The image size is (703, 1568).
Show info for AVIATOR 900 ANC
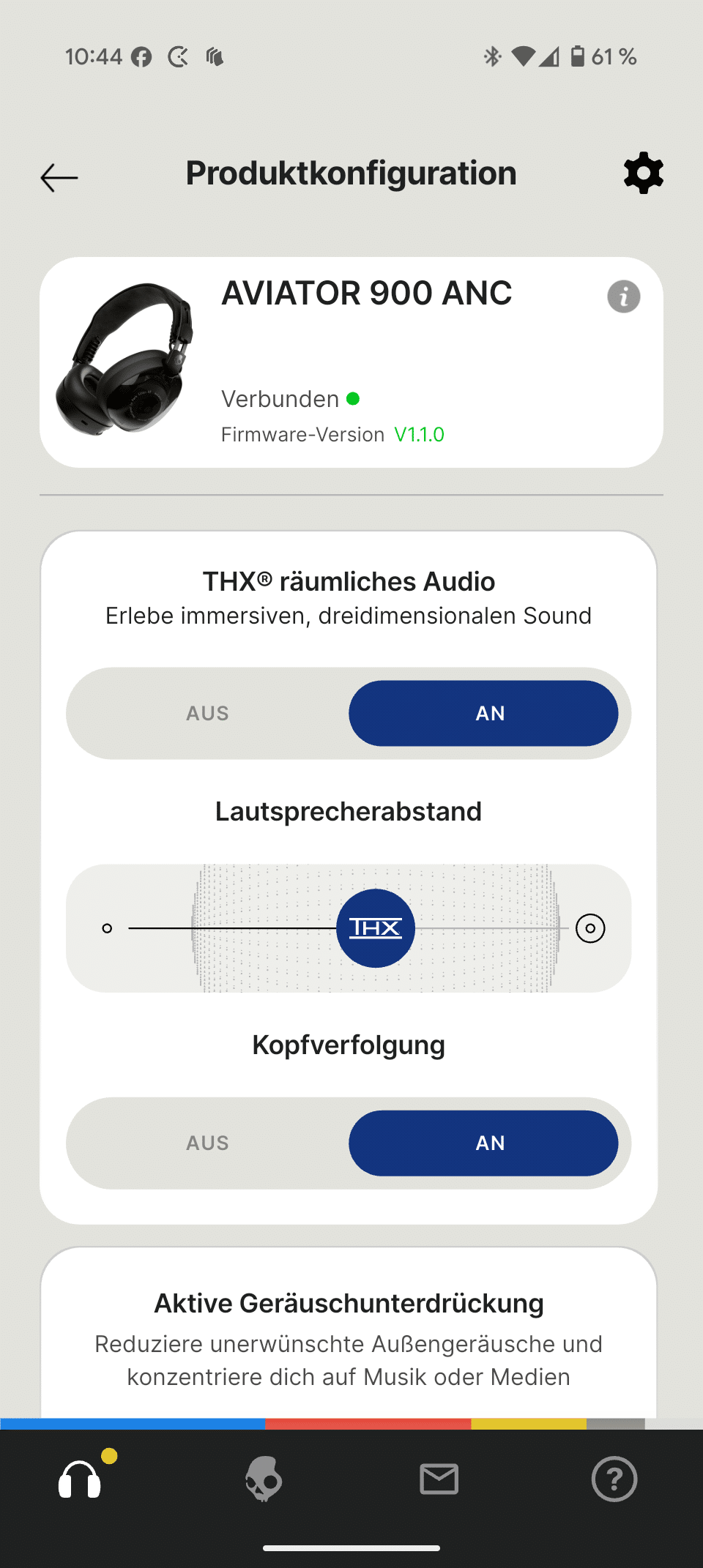pyautogui.click(x=623, y=296)
